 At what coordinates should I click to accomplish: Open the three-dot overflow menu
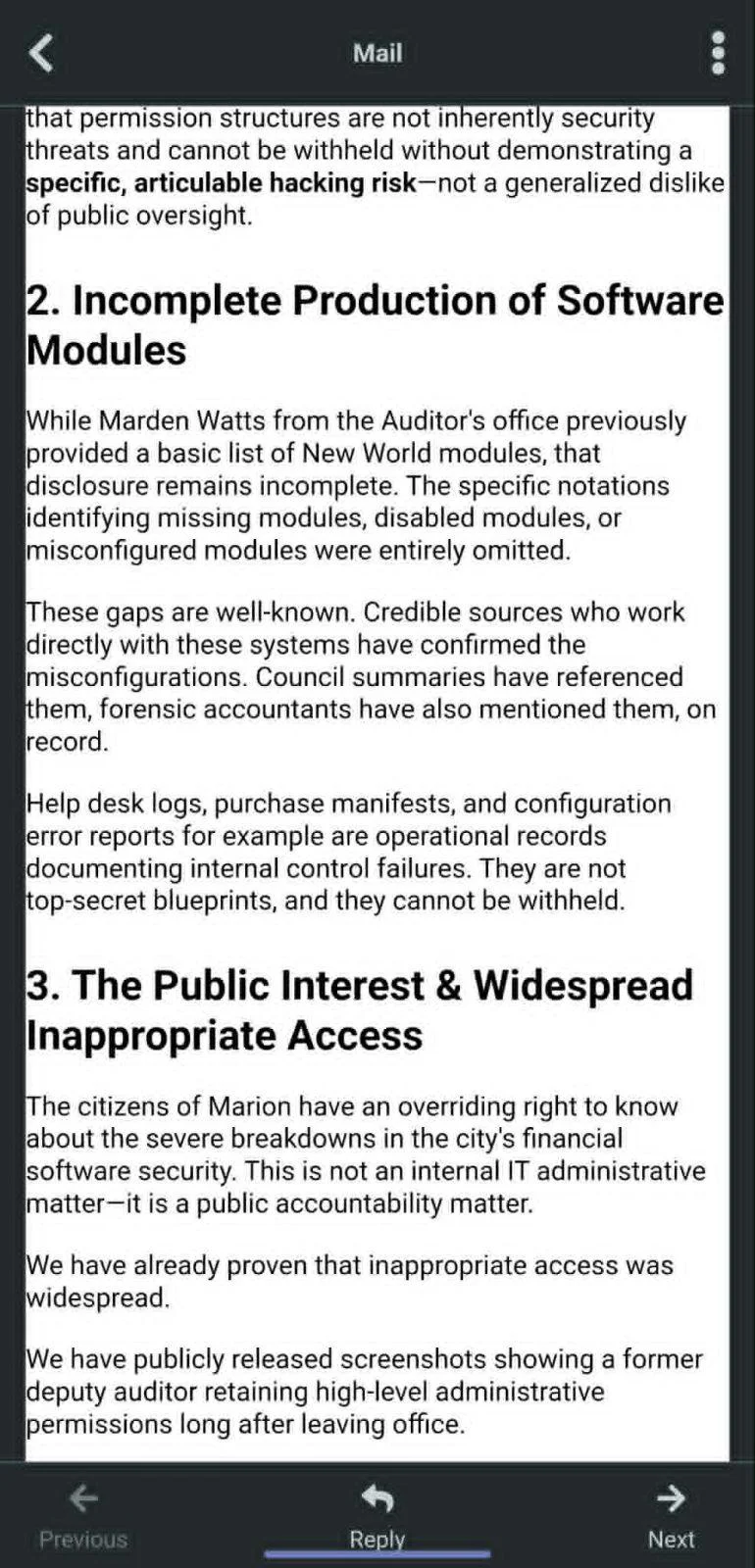click(718, 53)
